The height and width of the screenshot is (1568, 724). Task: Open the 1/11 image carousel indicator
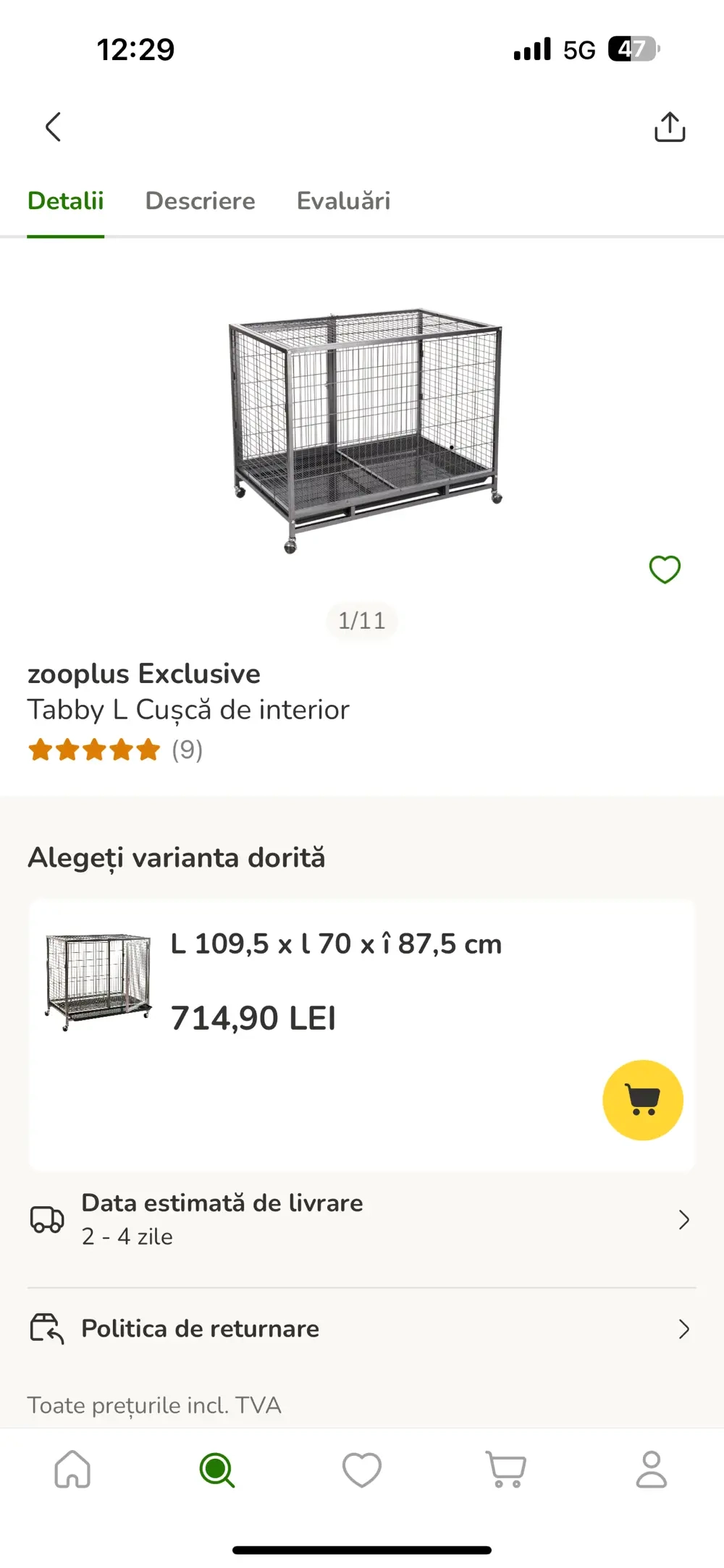click(362, 620)
